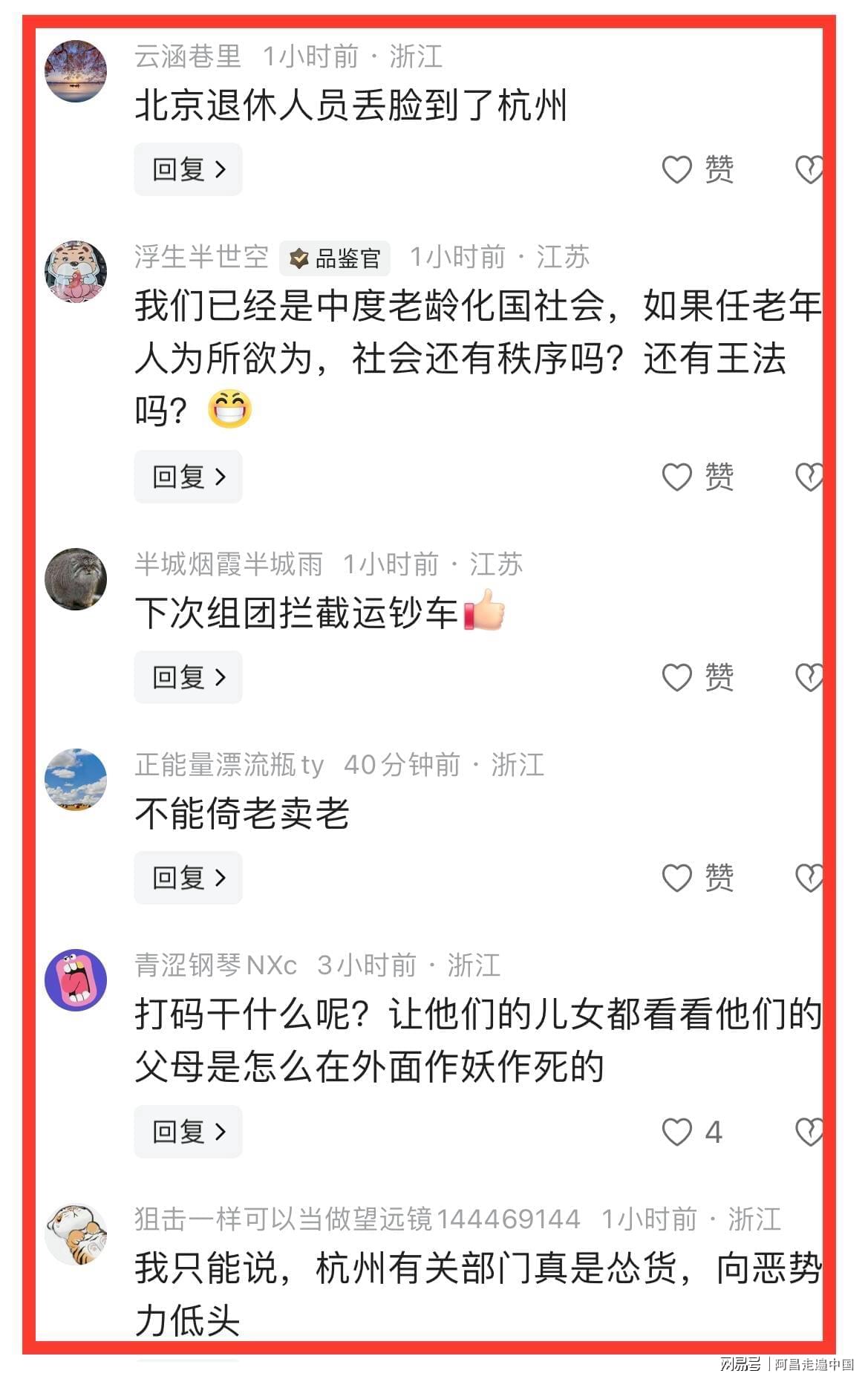Open 半城烟霞半城雨's avatar
This screenshot has height=1379, width=868.
coord(76,579)
